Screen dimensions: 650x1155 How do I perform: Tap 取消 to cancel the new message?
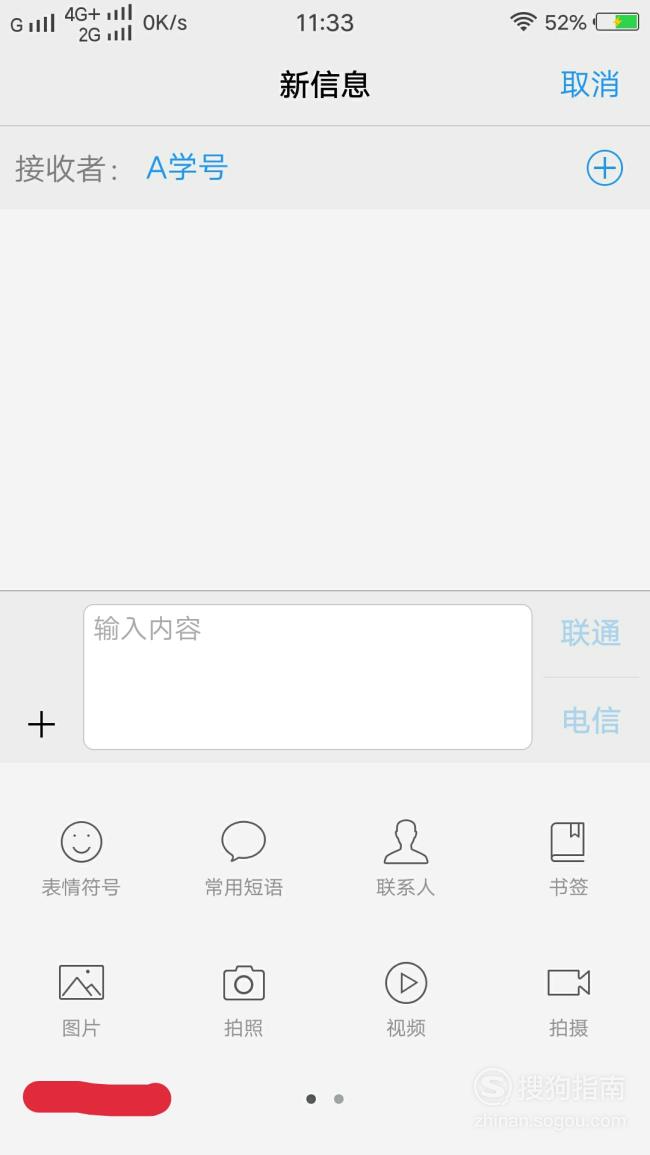[590, 84]
